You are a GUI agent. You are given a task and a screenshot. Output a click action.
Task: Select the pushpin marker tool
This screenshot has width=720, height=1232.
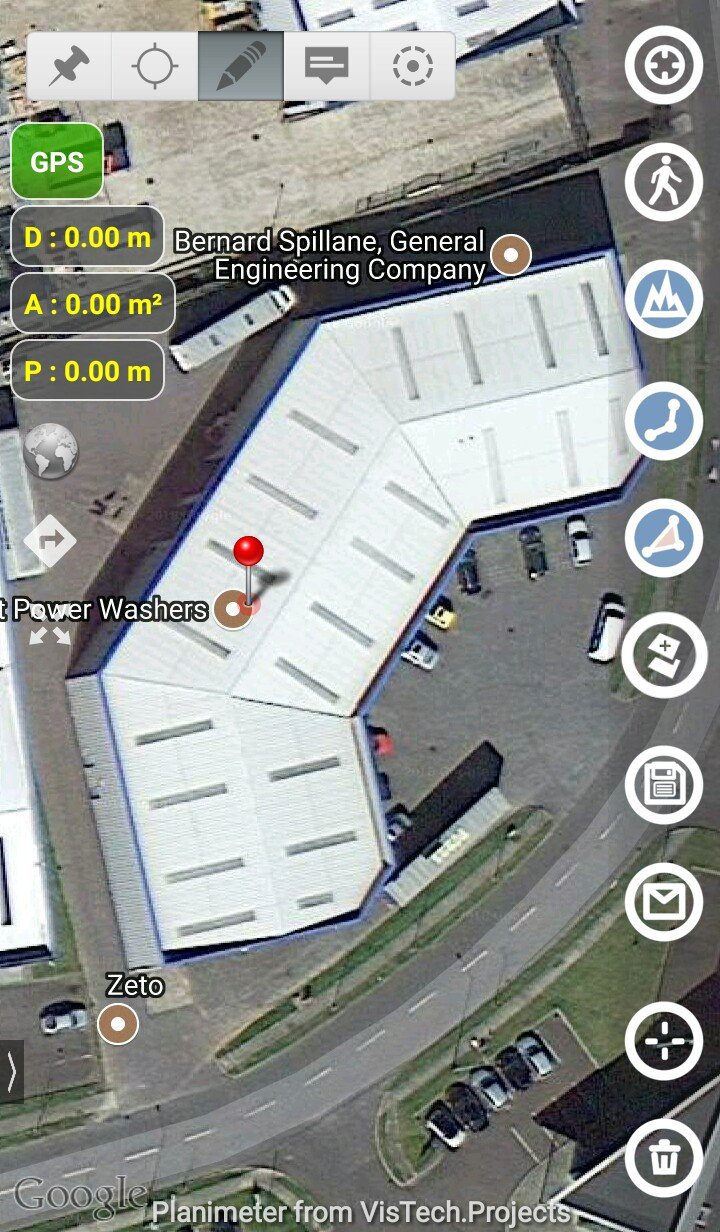[69, 67]
